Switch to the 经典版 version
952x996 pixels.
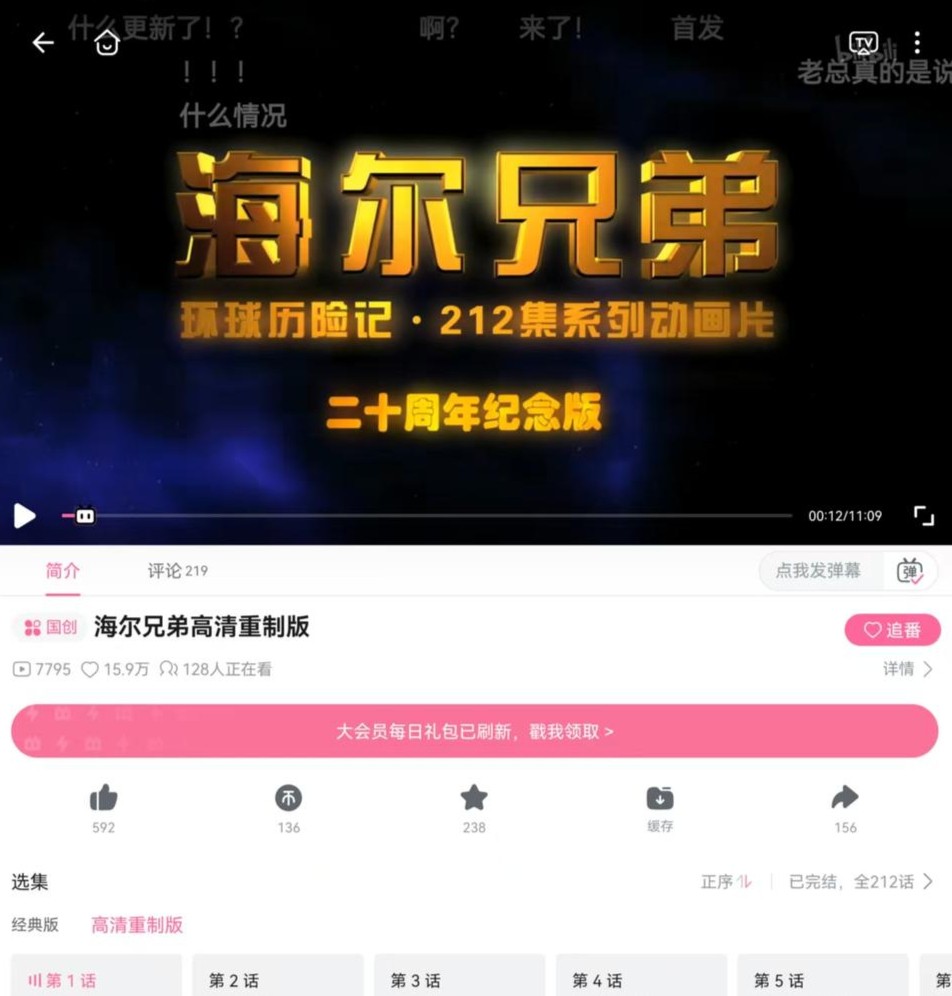(x=35, y=925)
